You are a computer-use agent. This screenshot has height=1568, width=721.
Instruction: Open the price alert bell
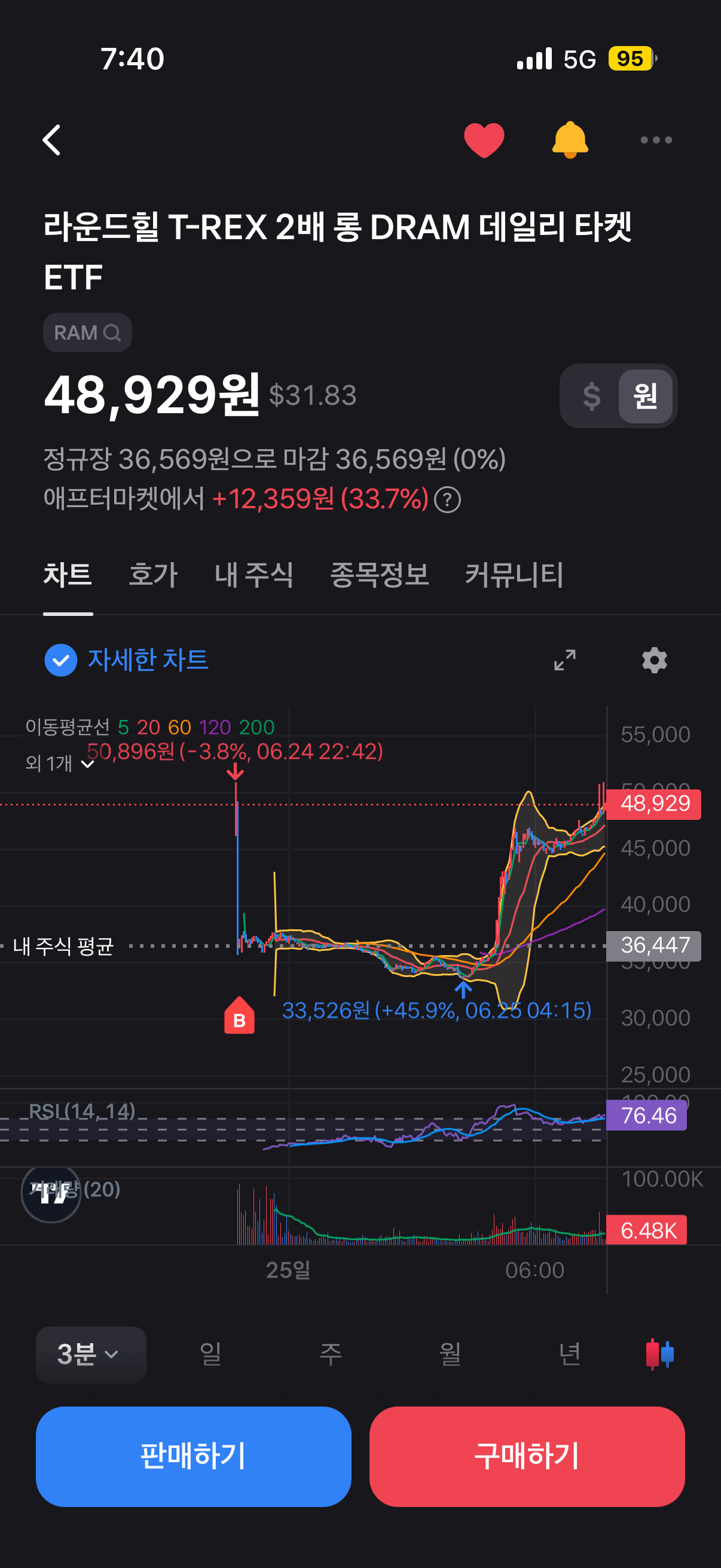tap(570, 140)
